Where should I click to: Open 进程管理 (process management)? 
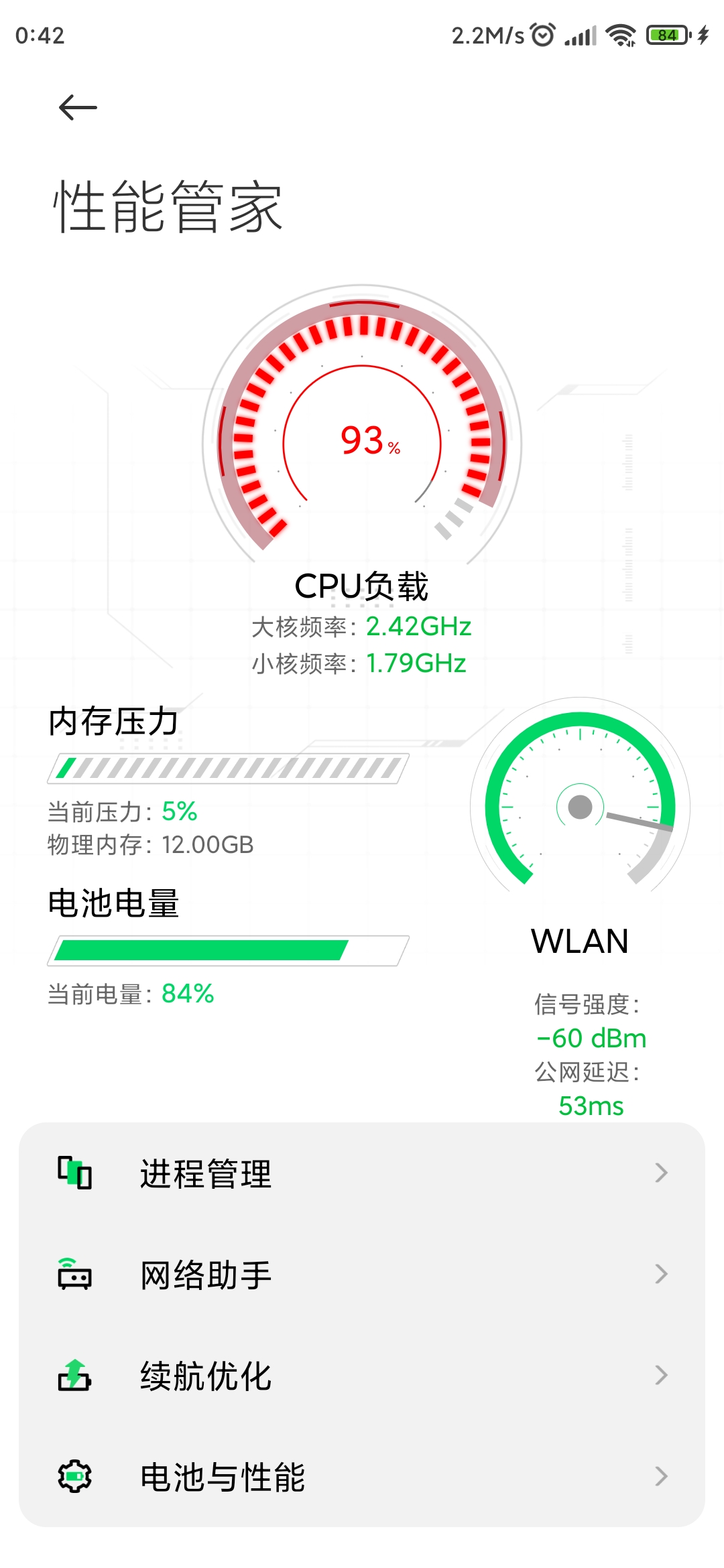pos(362,1173)
